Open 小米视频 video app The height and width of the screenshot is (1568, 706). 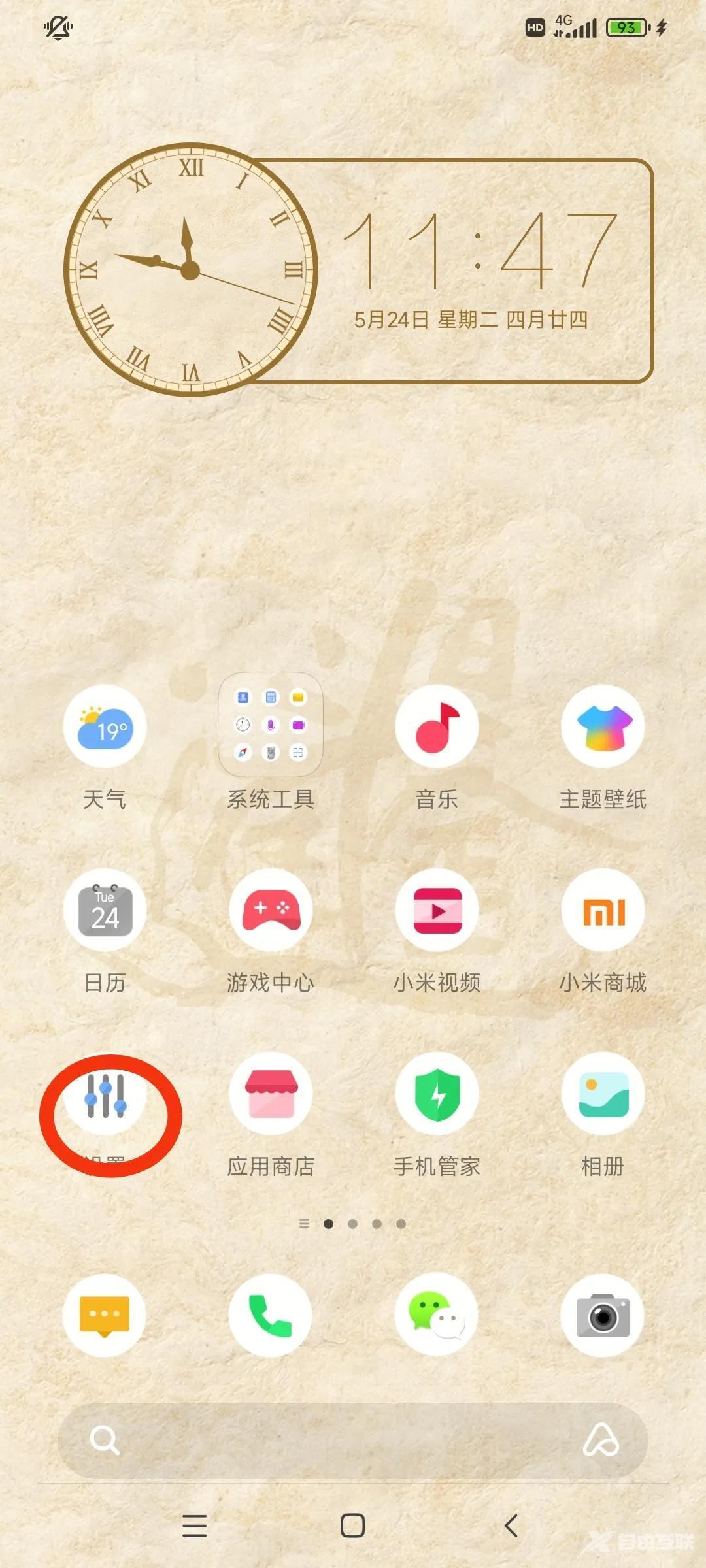[437, 910]
